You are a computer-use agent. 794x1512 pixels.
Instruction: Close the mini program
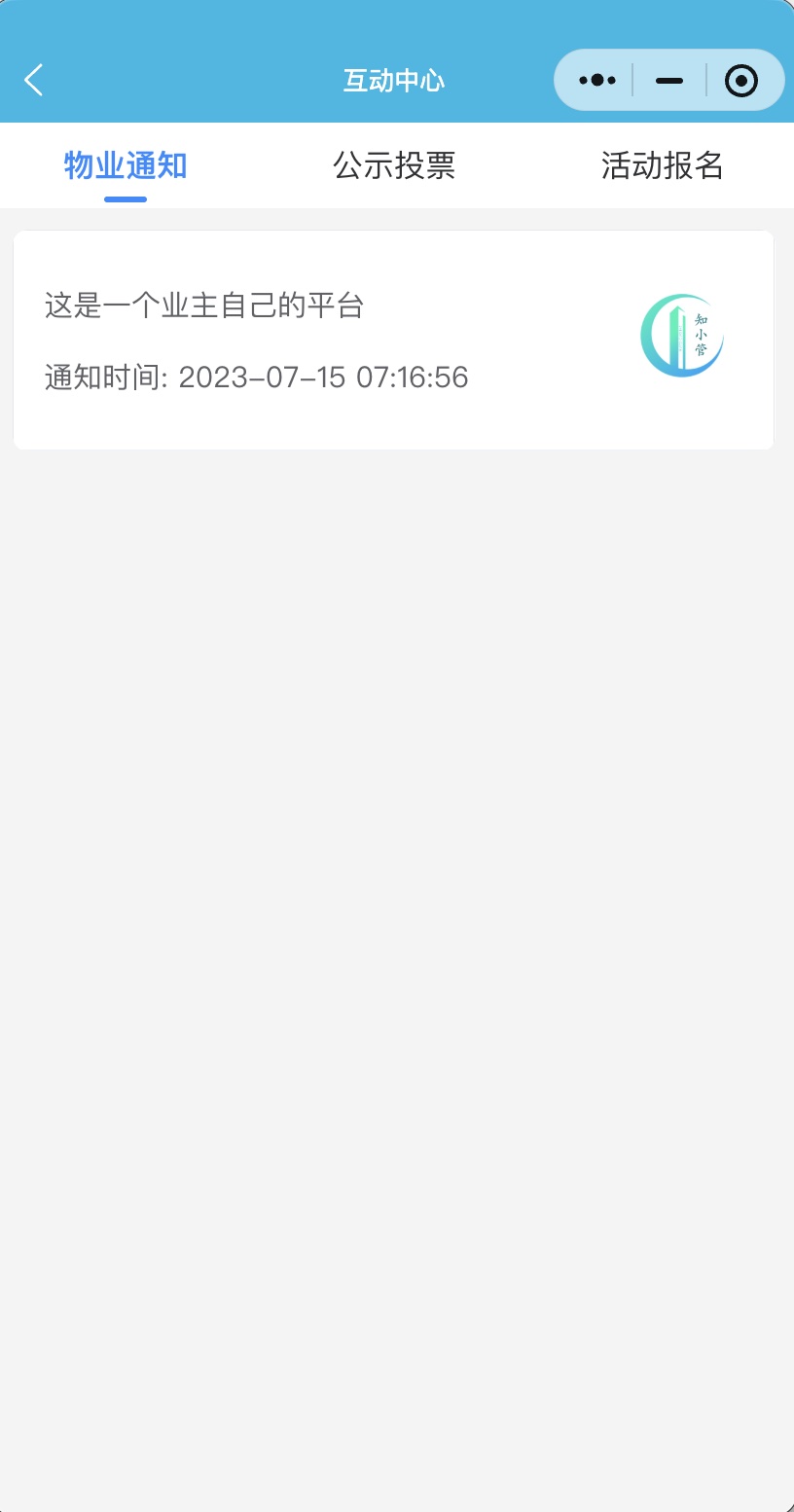click(x=741, y=80)
